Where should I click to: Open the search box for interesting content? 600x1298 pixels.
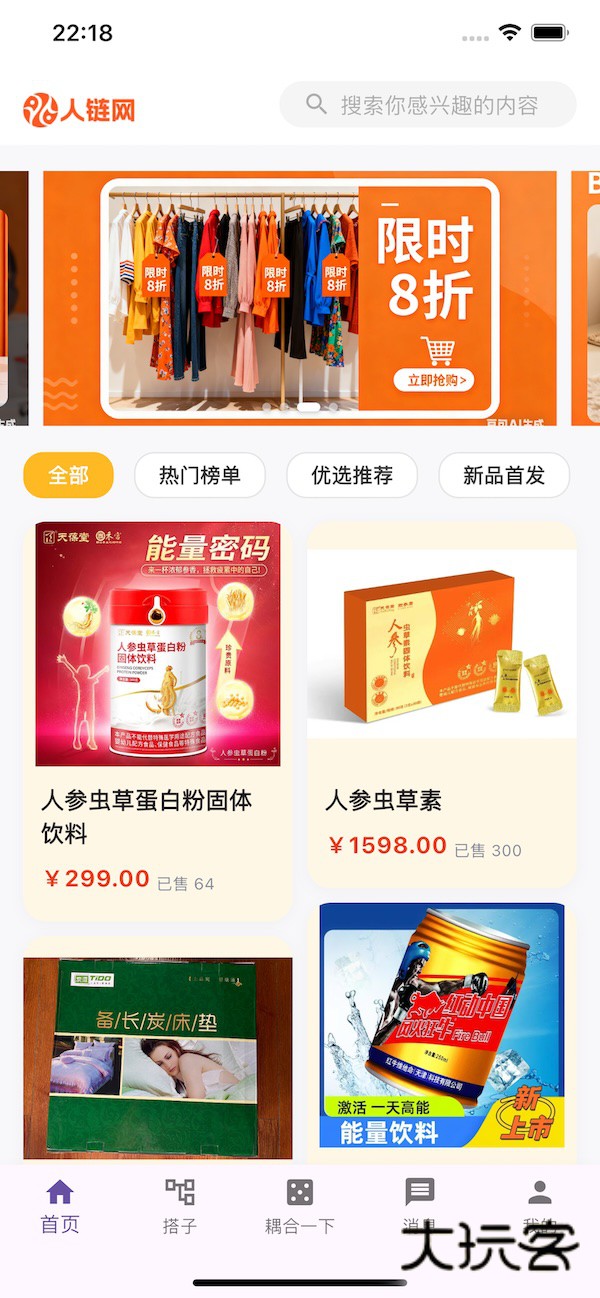tap(428, 105)
